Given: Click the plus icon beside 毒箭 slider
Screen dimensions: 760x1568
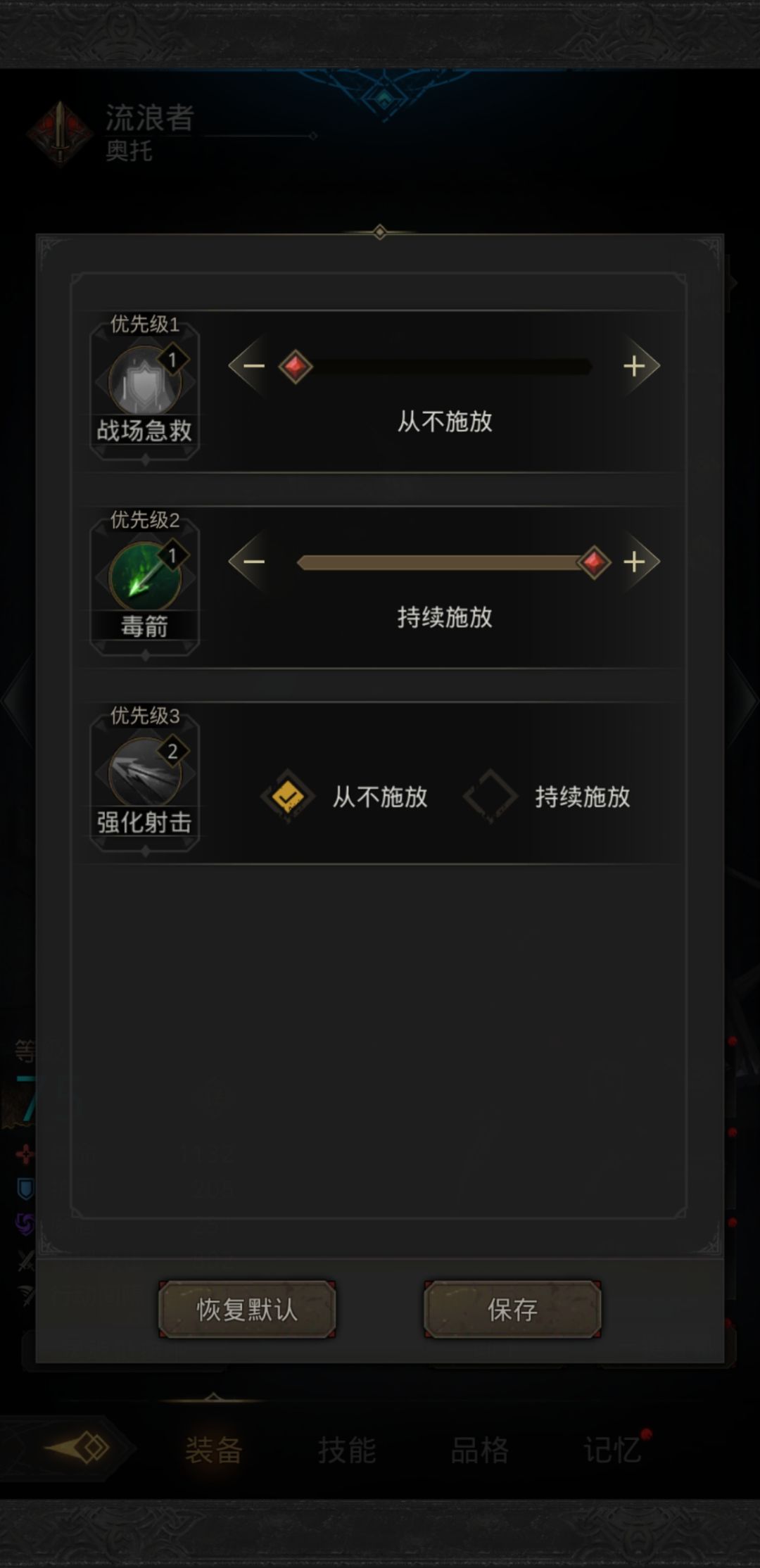Looking at the screenshot, I should click(x=635, y=562).
